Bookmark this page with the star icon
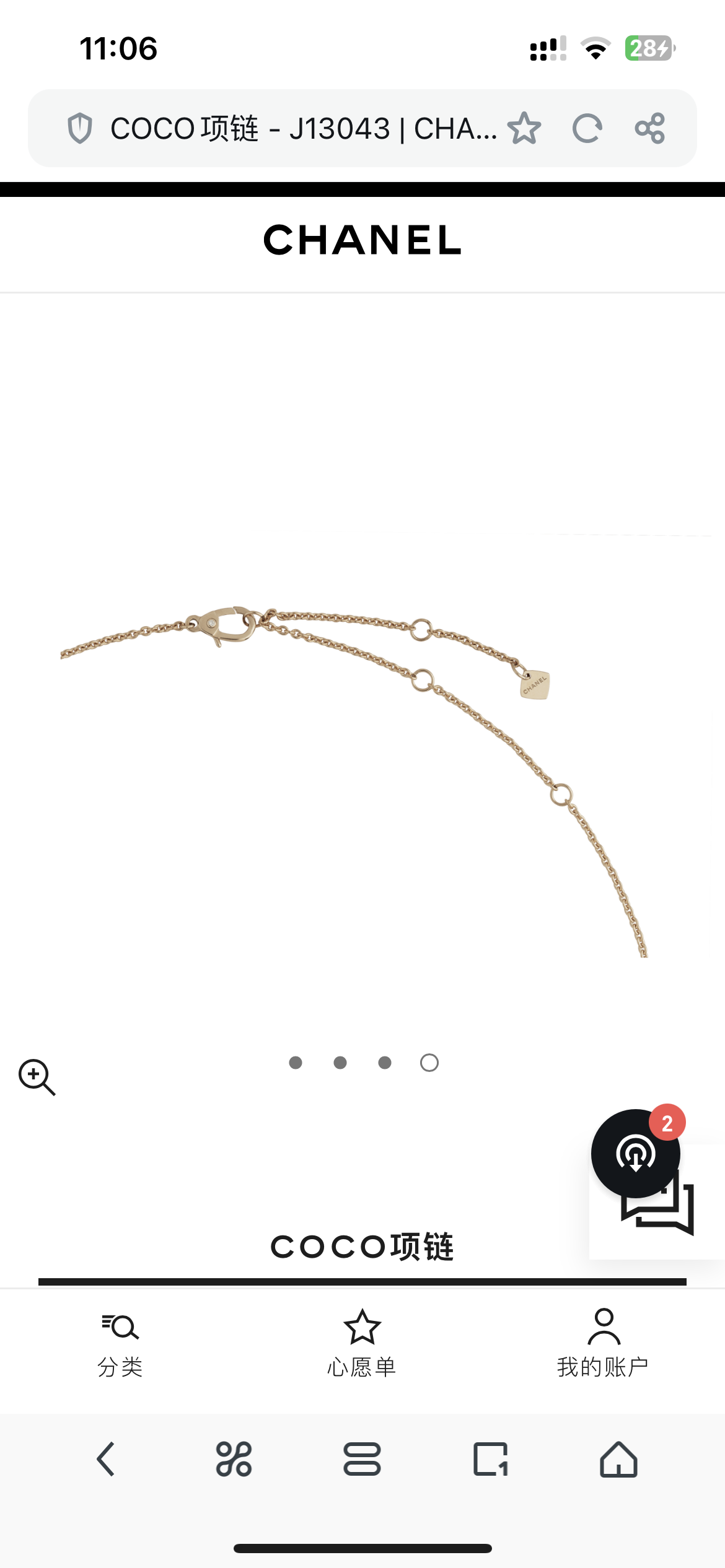This screenshot has width=725, height=1568. point(524,129)
